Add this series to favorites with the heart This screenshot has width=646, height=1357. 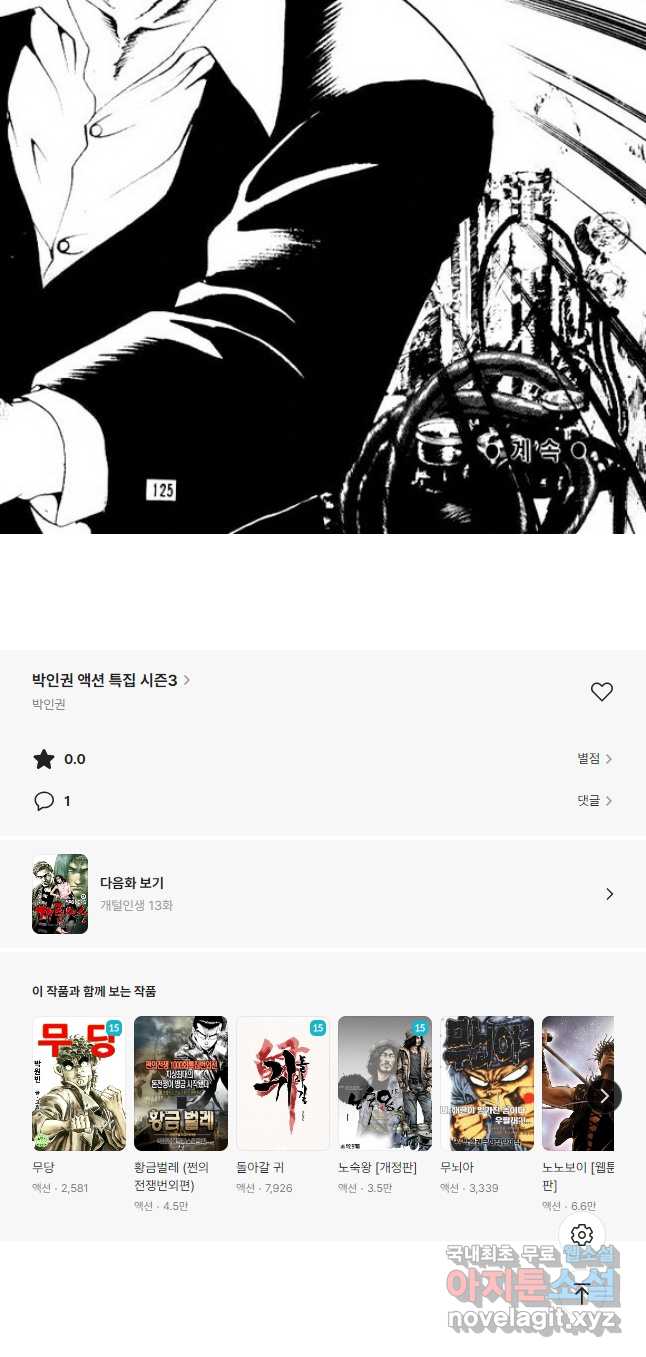601,692
